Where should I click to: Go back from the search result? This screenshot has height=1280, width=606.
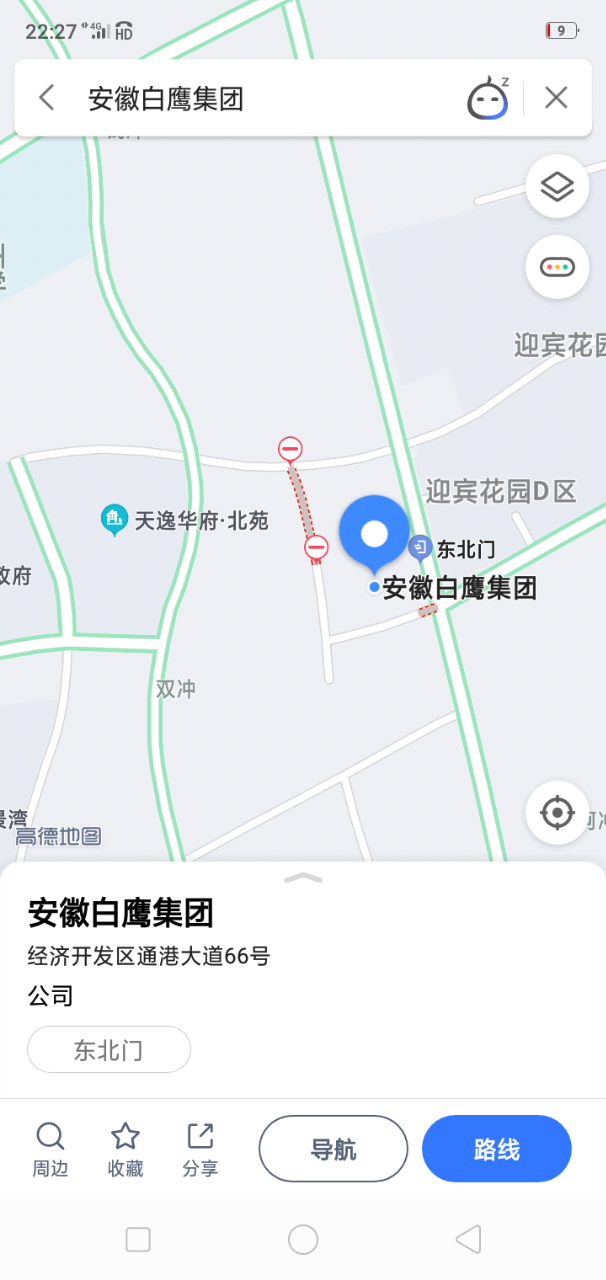pos(46,97)
